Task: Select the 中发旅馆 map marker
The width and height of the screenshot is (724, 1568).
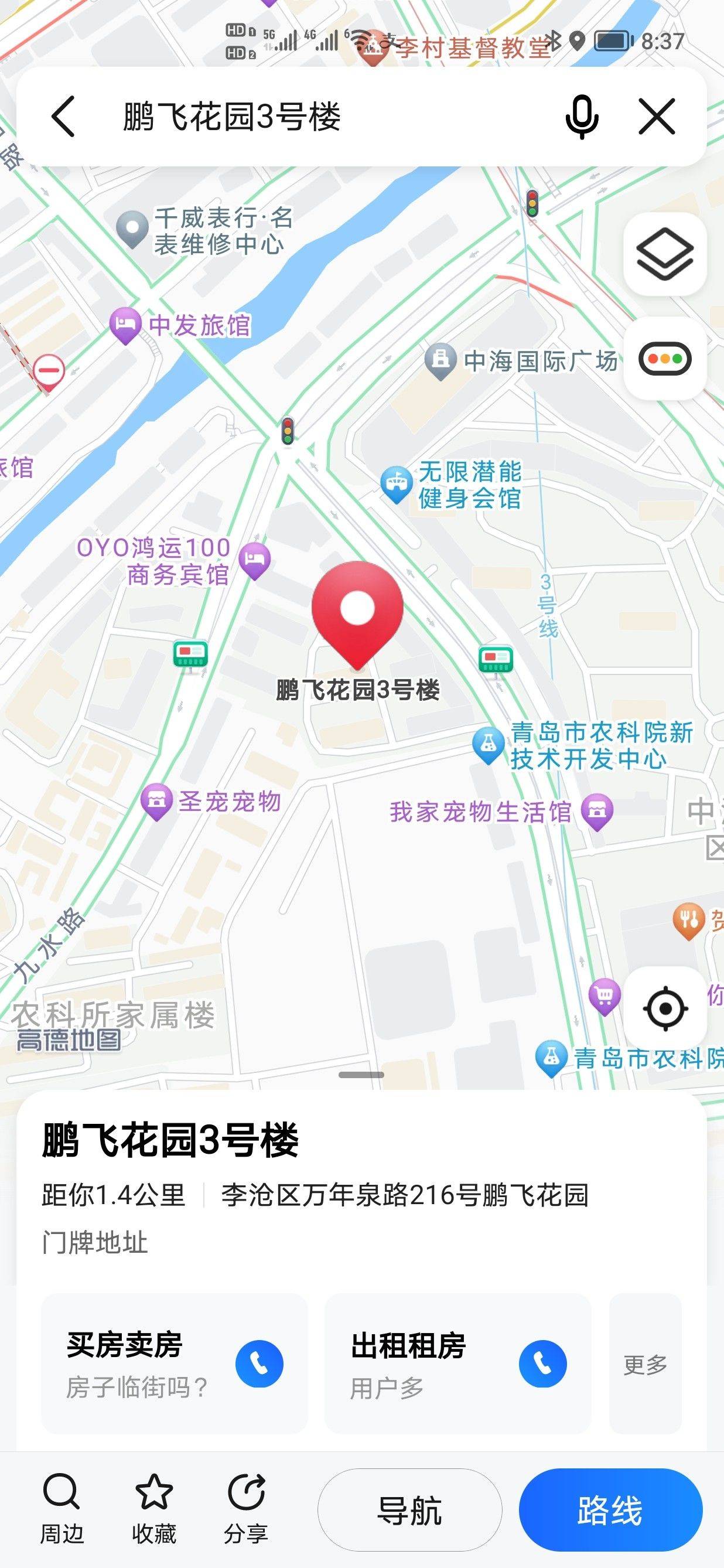Action: click(x=125, y=326)
